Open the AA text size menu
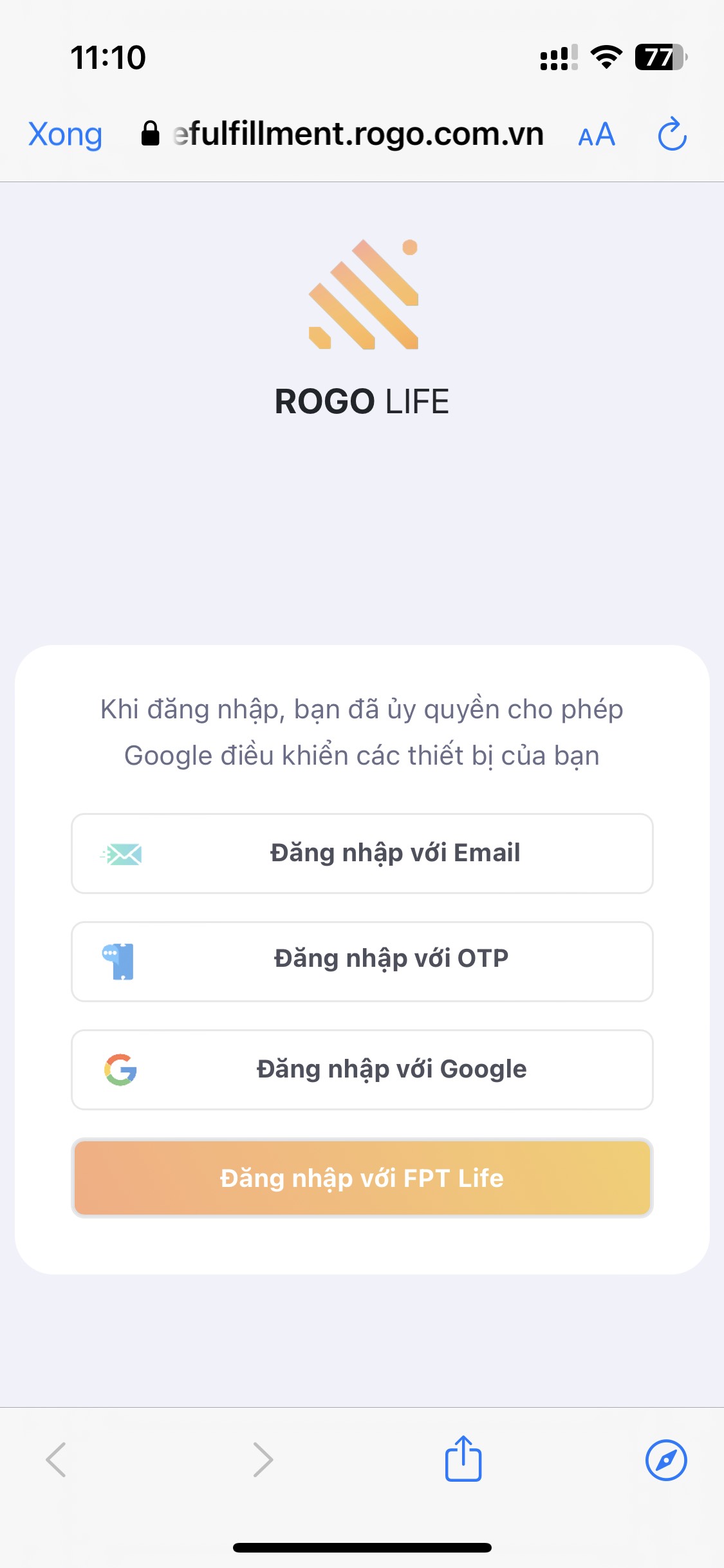The height and width of the screenshot is (1568, 724). coord(597,135)
